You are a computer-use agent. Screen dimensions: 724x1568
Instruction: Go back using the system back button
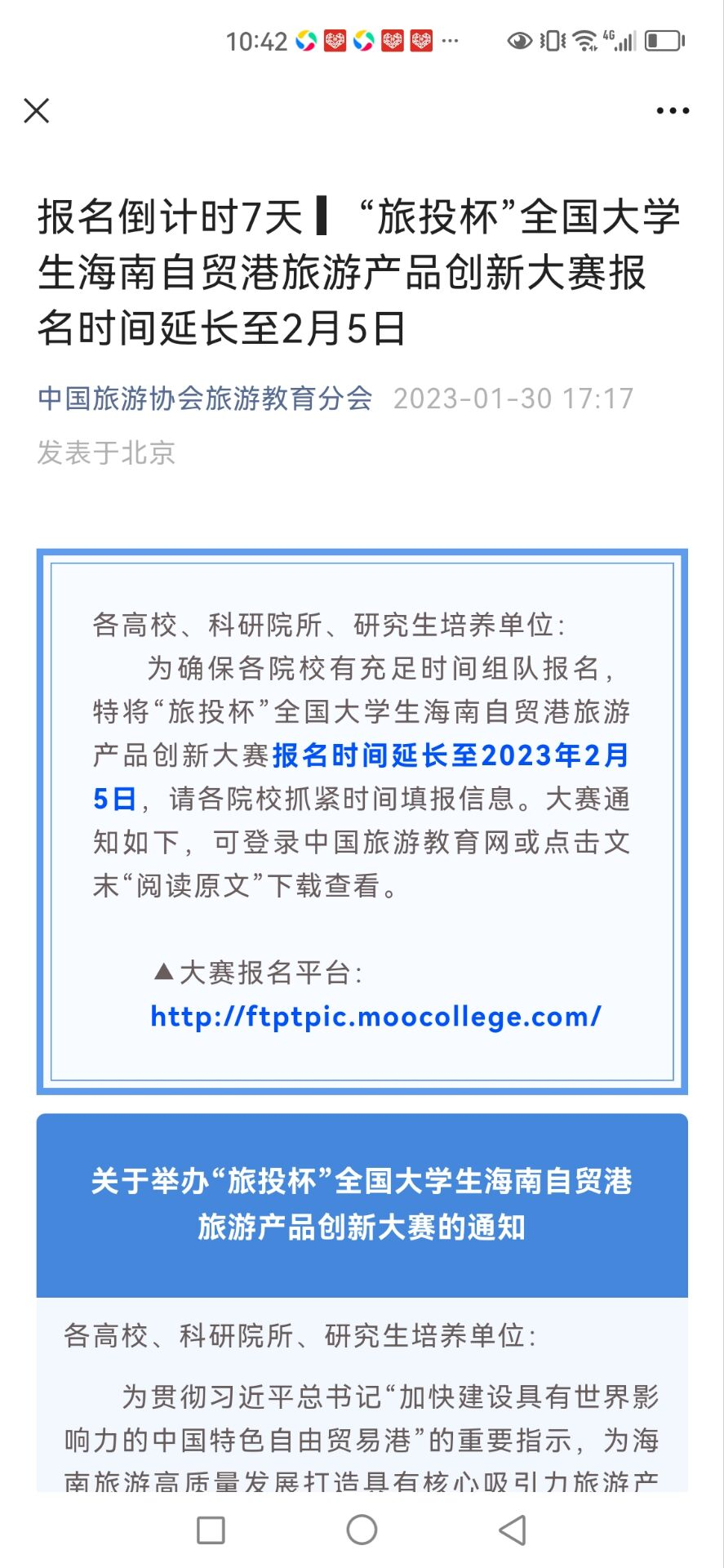(513, 1530)
